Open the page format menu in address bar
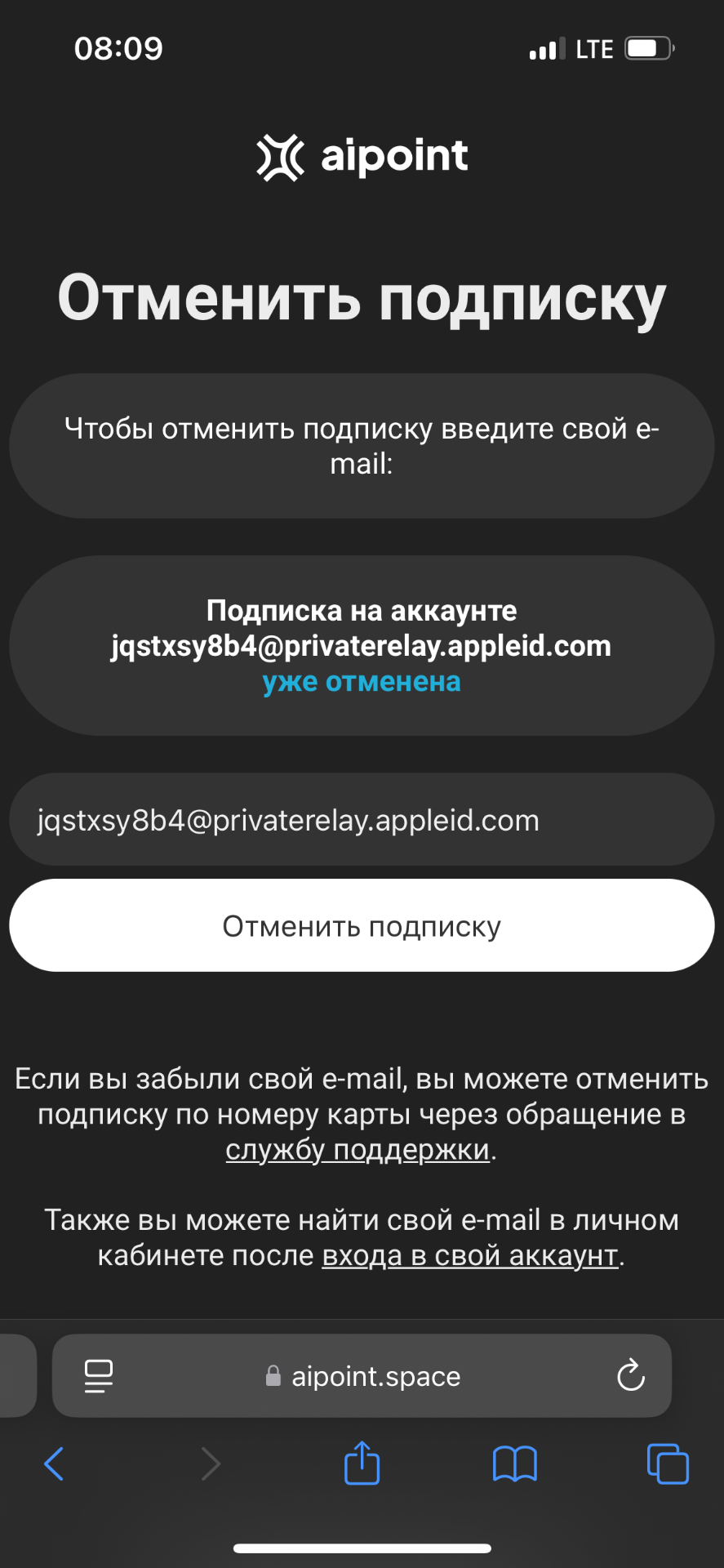Viewport: 724px width, 1568px height. 99,1376
